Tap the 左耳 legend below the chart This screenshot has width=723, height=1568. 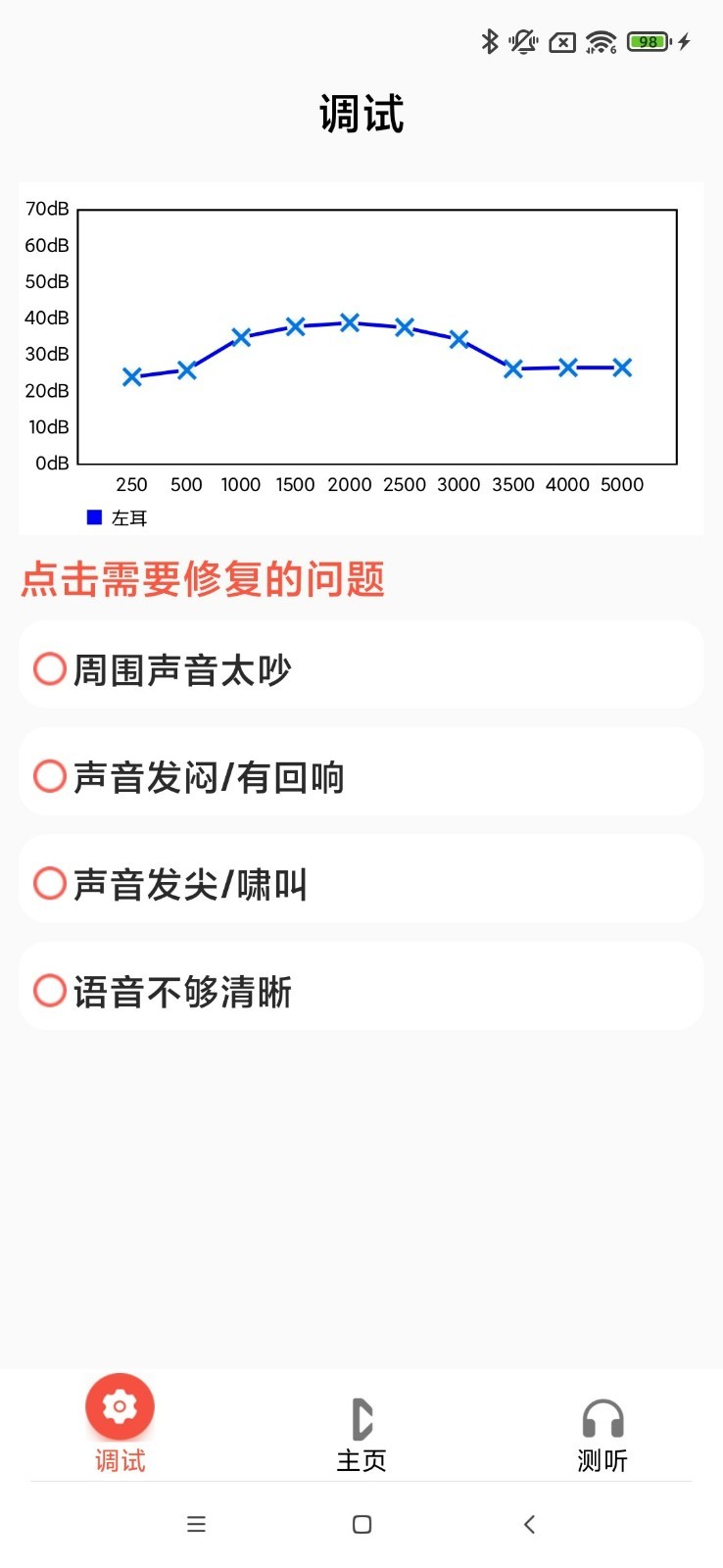click(x=118, y=516)
